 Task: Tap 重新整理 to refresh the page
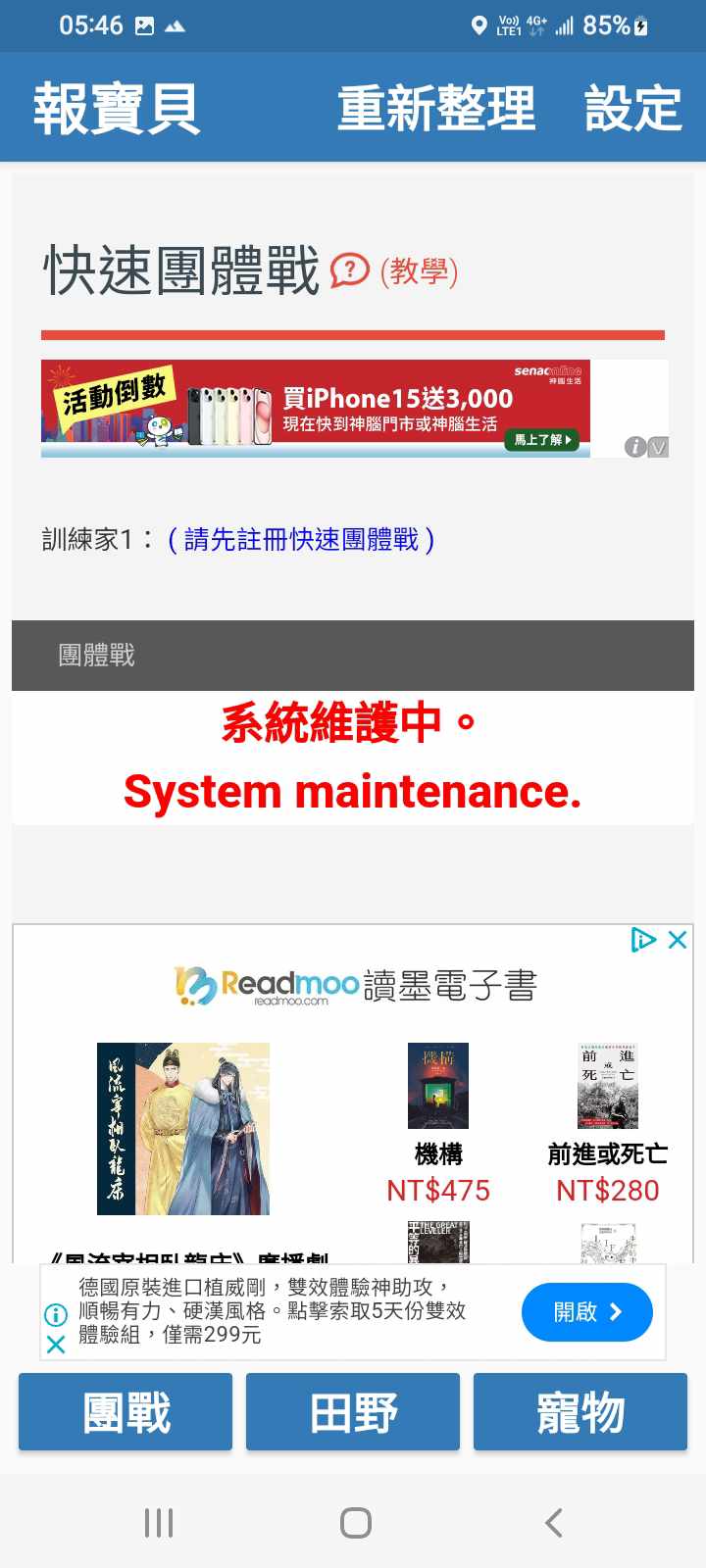[x=436, y=108]
